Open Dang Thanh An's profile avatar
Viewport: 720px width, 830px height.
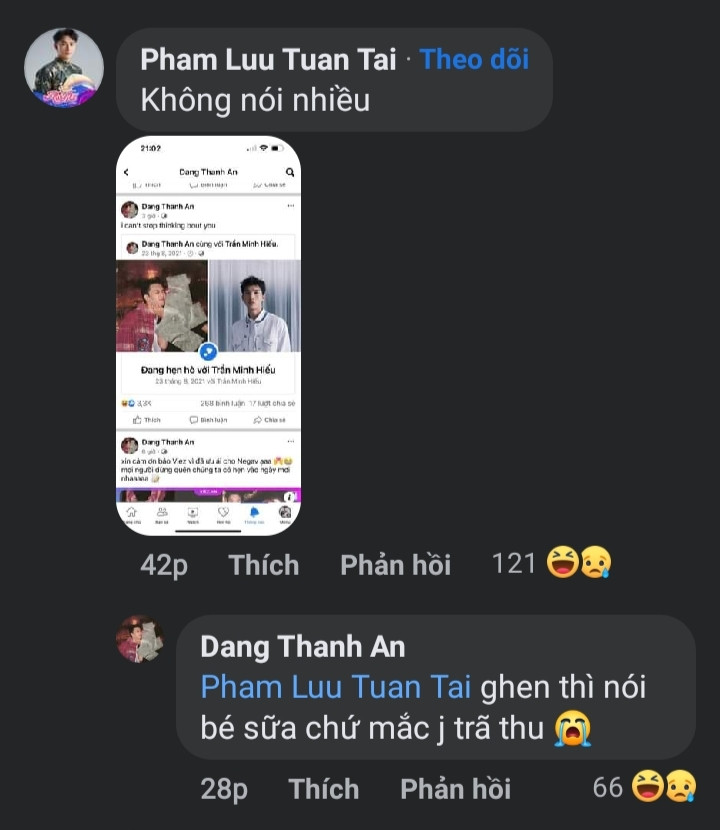pyautogui.click(x=140, y=639)
